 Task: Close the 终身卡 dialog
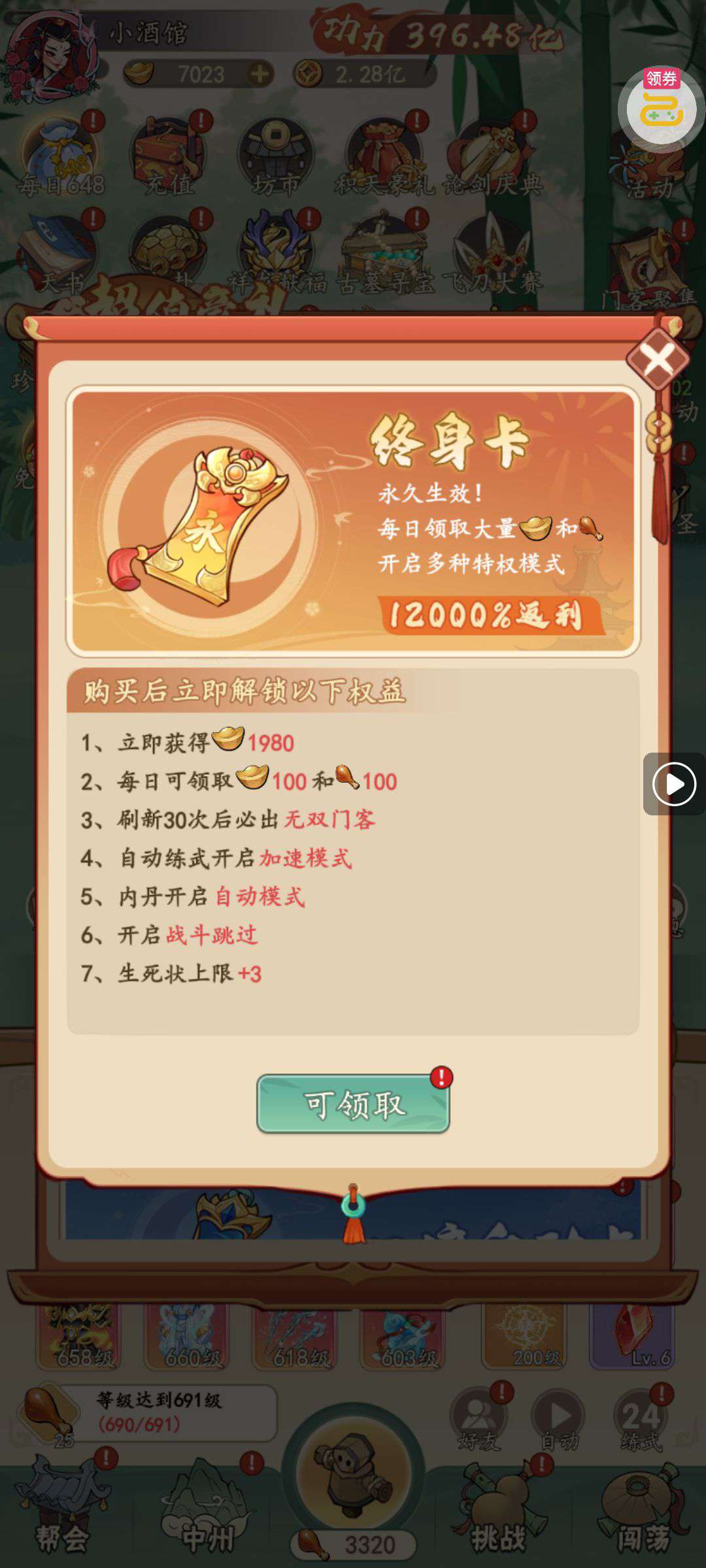(658, 358)
